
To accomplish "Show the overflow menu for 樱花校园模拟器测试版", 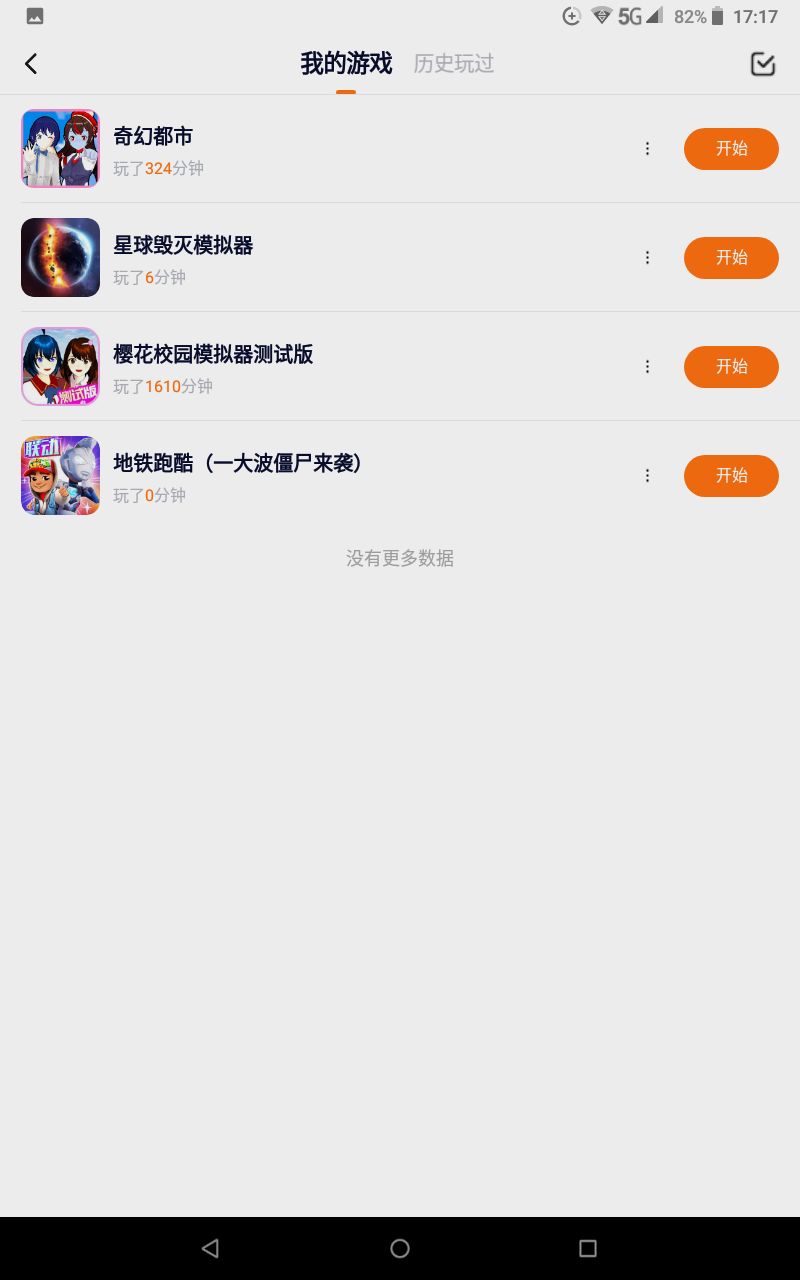I will pos(647,367).
